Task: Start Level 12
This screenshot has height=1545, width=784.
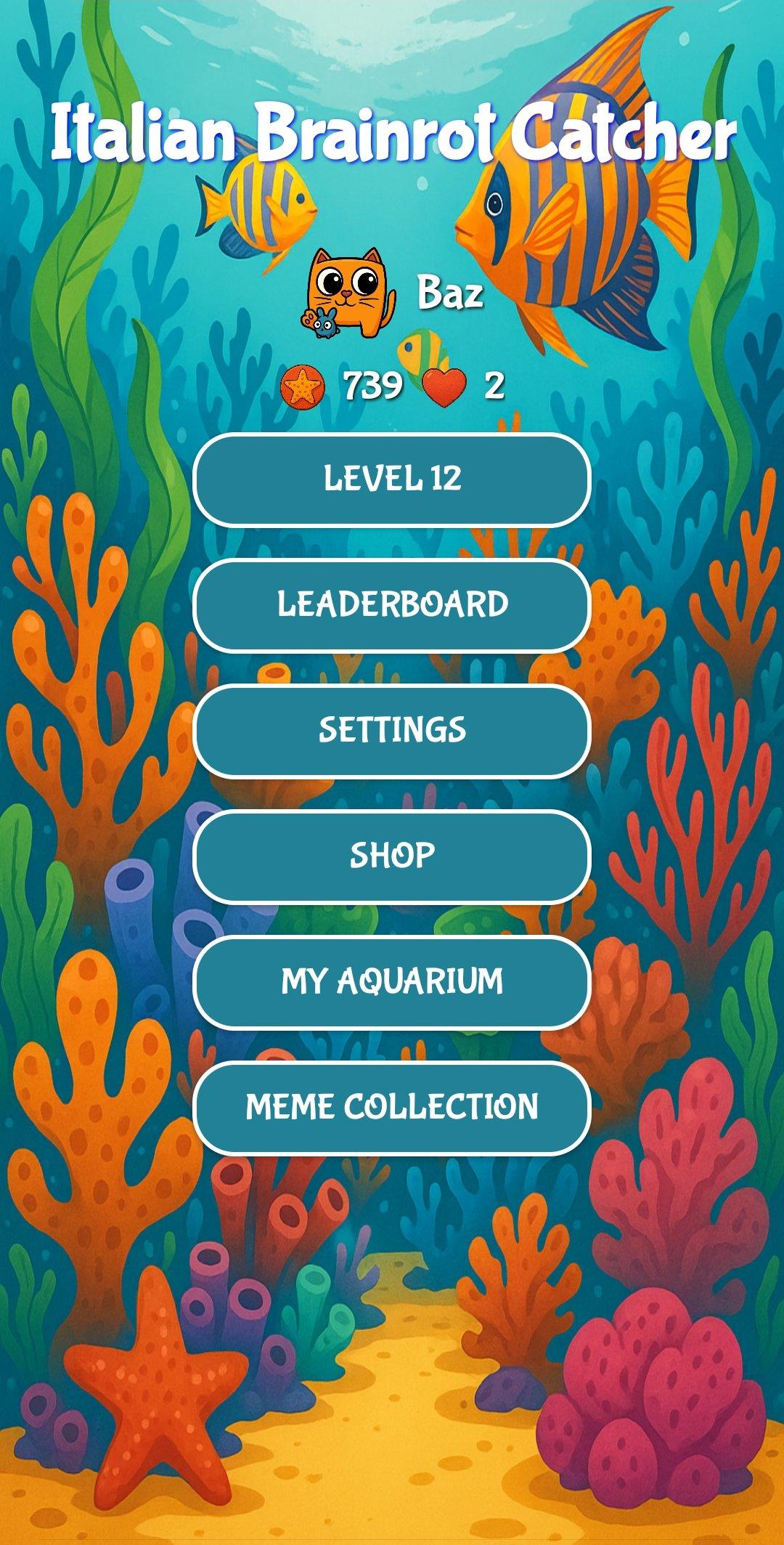Action: point(392,479)
